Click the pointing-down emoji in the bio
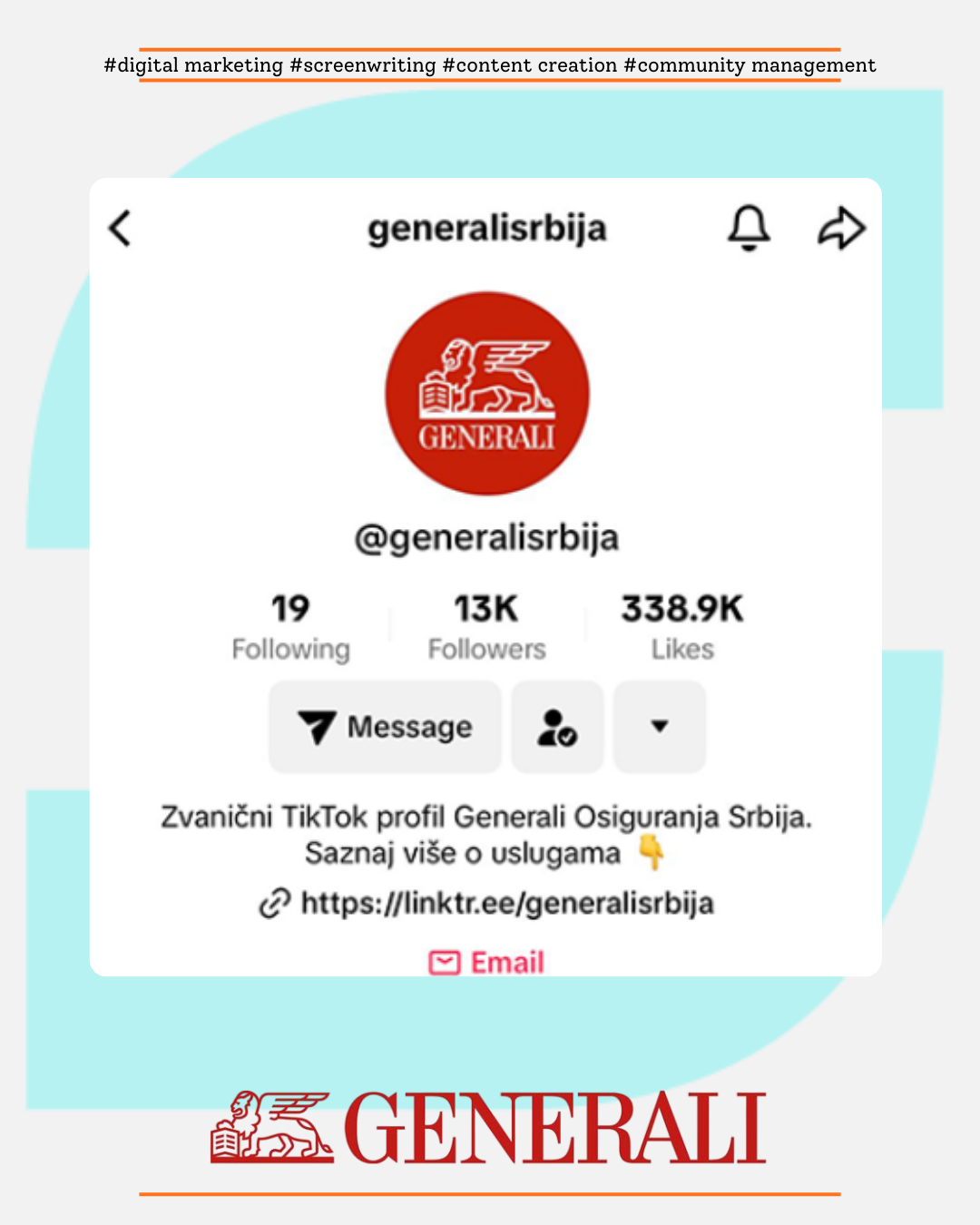The image size is (980, 1225). tap(652, 852)
